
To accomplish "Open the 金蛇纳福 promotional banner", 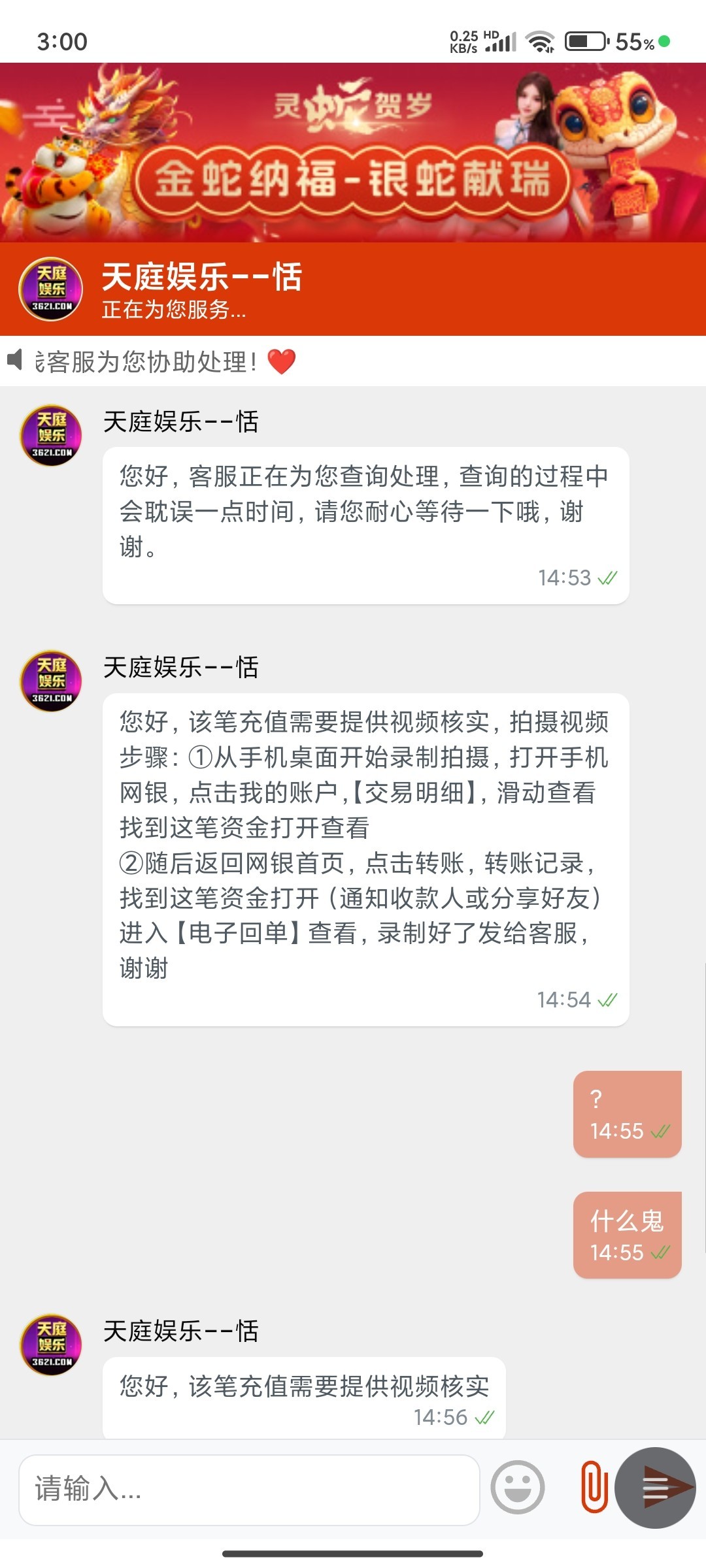I will pyautogui.click(x=353, y=152).
